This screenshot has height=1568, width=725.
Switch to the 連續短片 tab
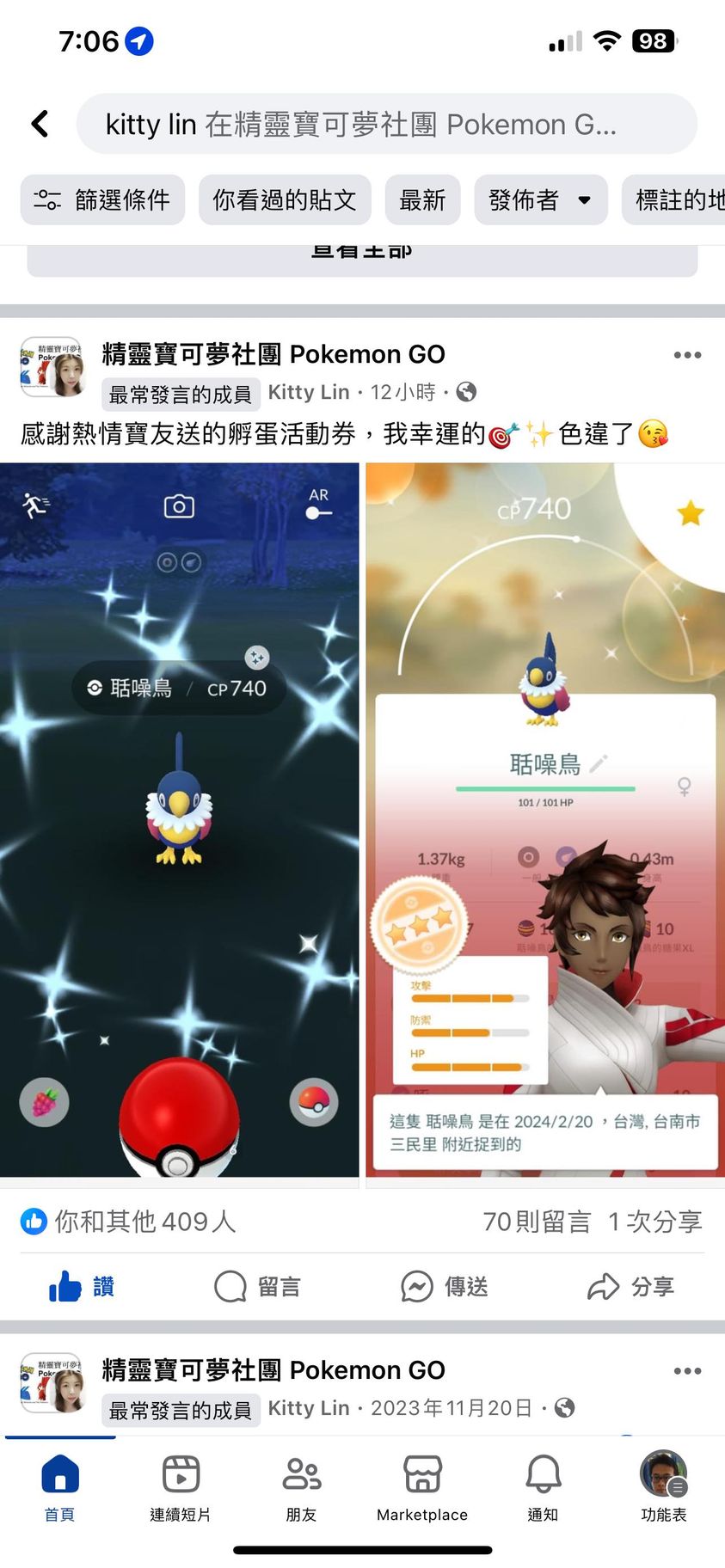[x=181, y=1489]
